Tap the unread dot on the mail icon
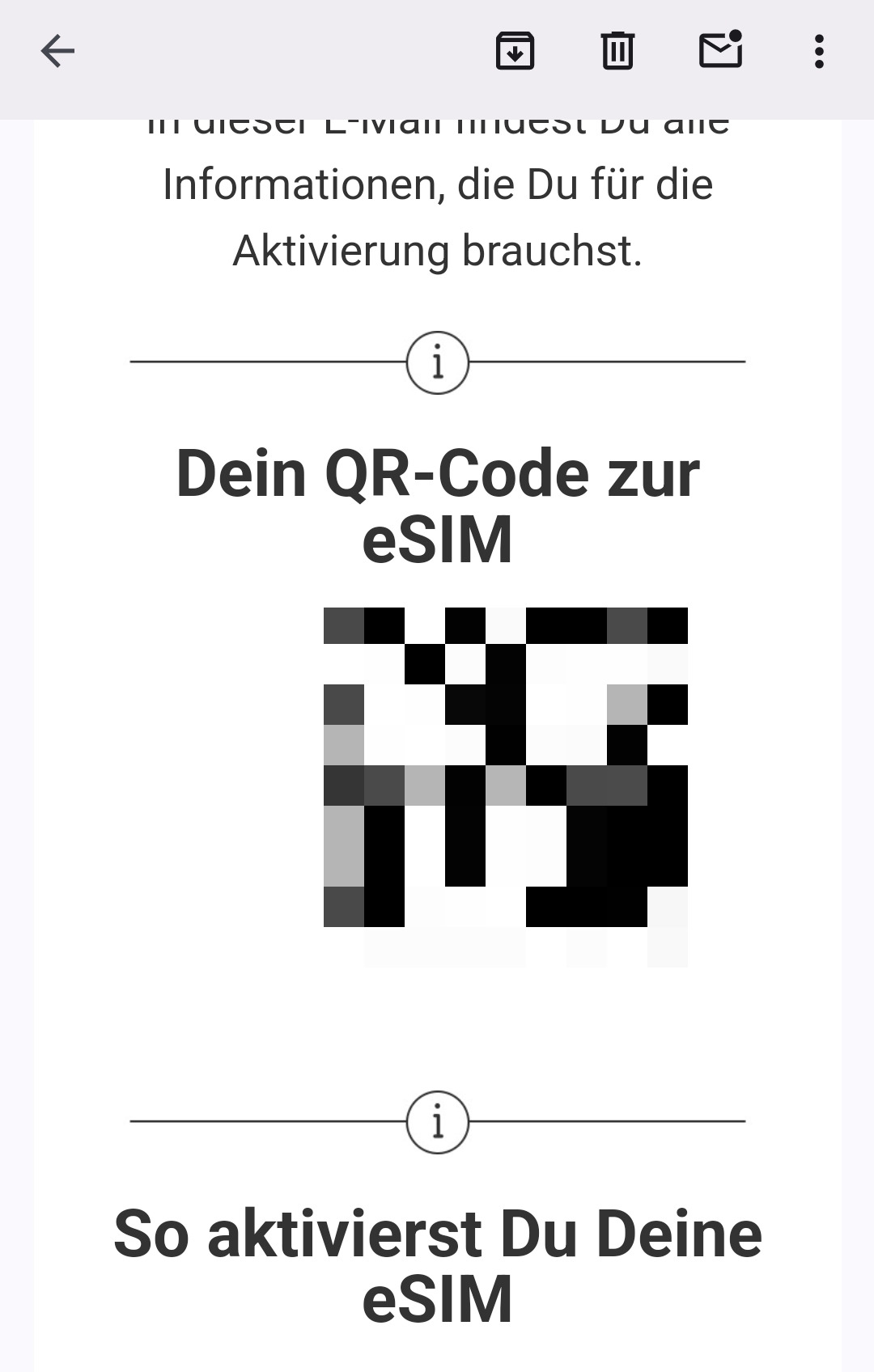874x1372 pixels. [736, 37]
